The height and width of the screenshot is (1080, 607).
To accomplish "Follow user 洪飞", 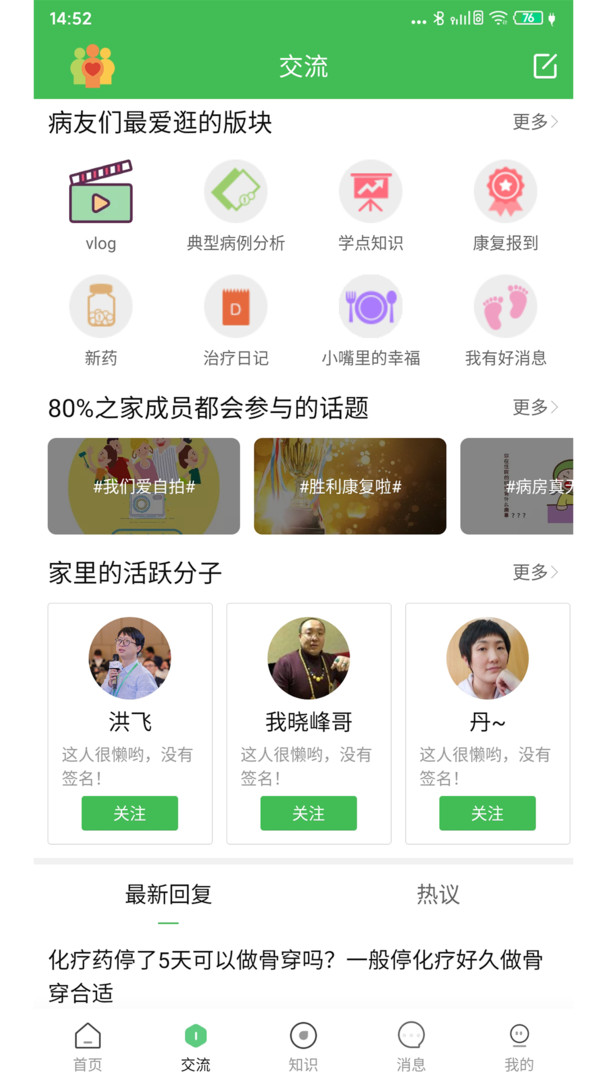I will pyautogui.click(x=130, y=813).
